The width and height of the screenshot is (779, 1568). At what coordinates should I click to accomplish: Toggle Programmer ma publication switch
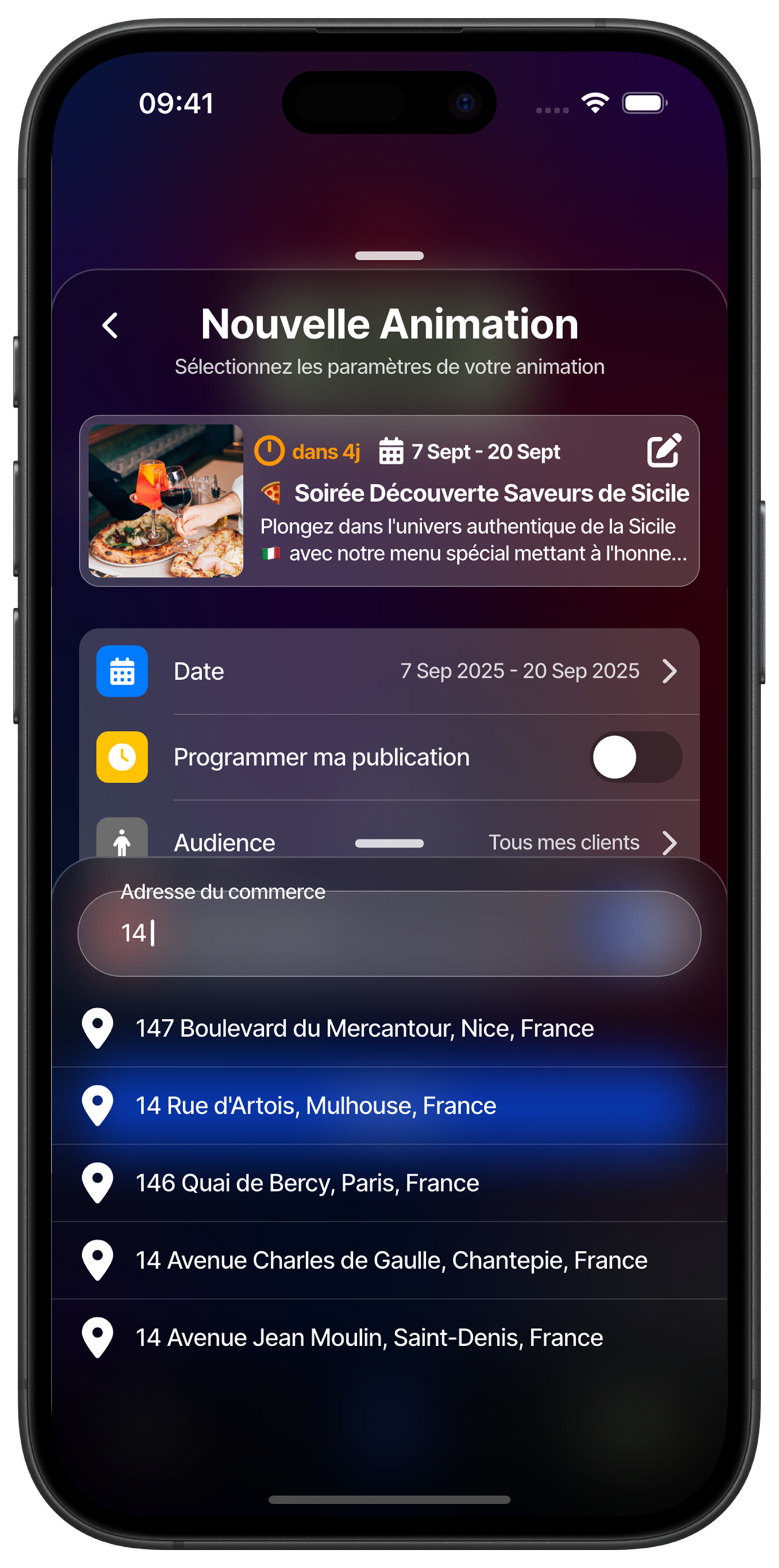(635, 757)
